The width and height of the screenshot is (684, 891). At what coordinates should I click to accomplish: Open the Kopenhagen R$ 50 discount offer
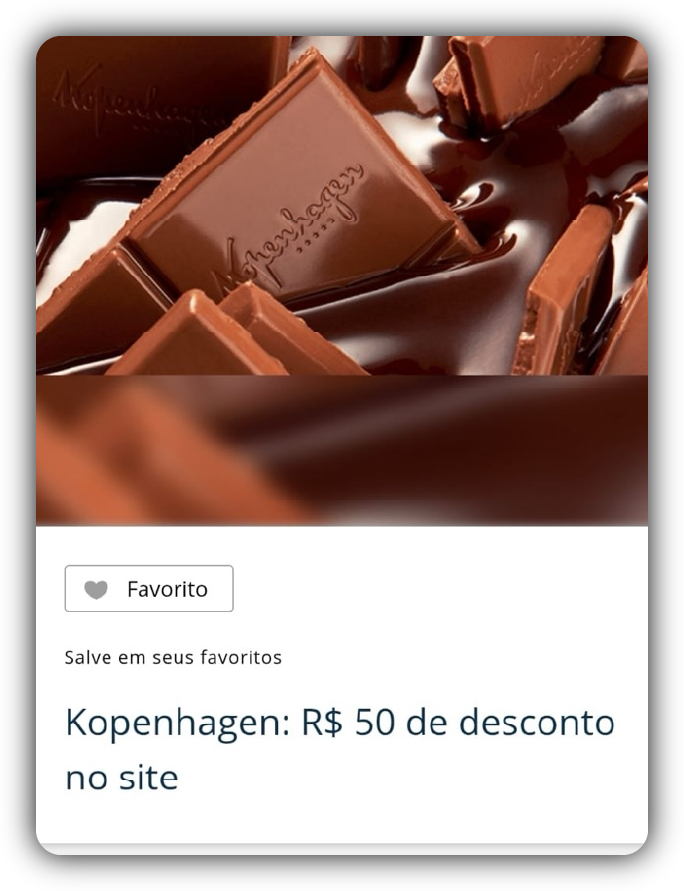pyautogui.click(x=339, y=748)
